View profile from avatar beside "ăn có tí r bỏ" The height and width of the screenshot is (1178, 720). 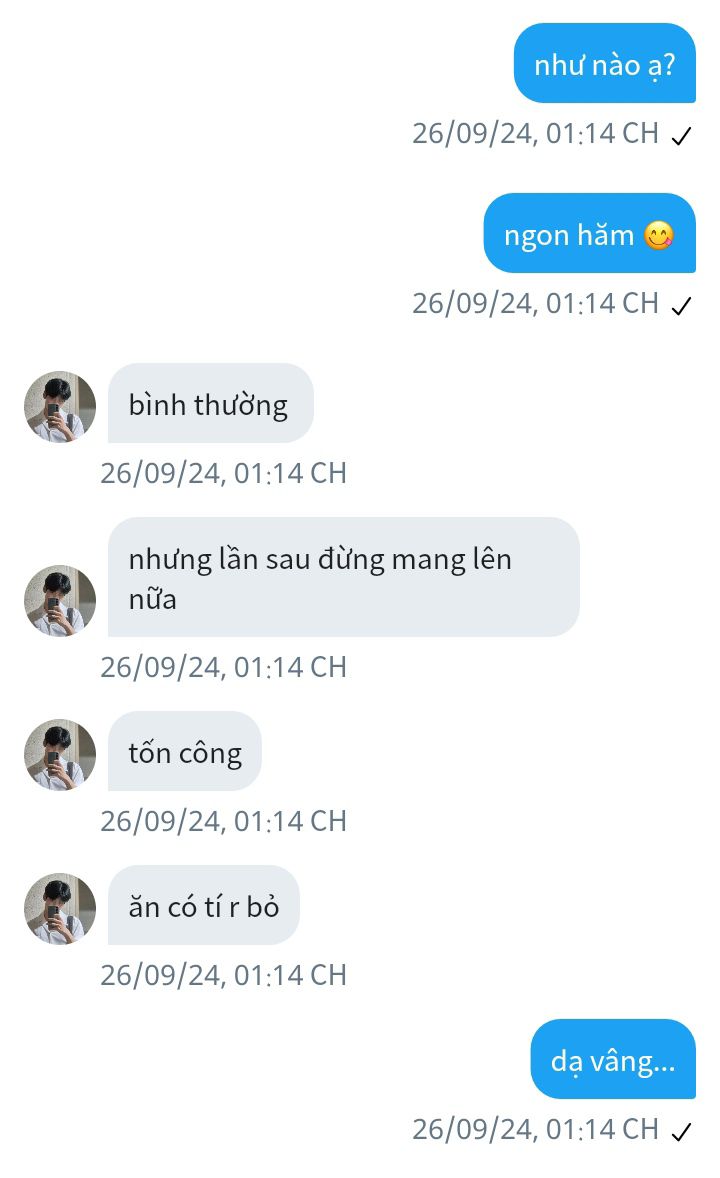[60, 908]
